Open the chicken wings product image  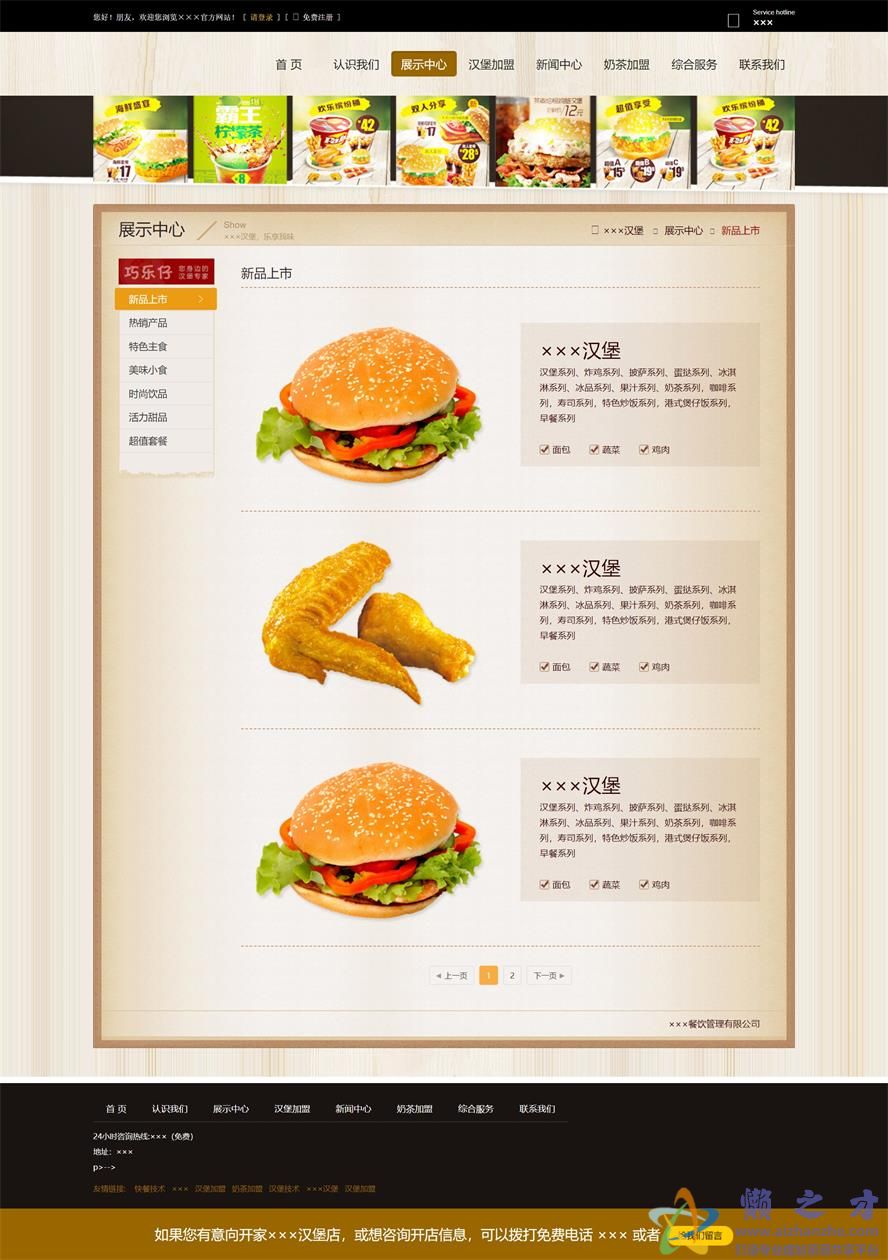pyautogui.click(x=365, y=623)
